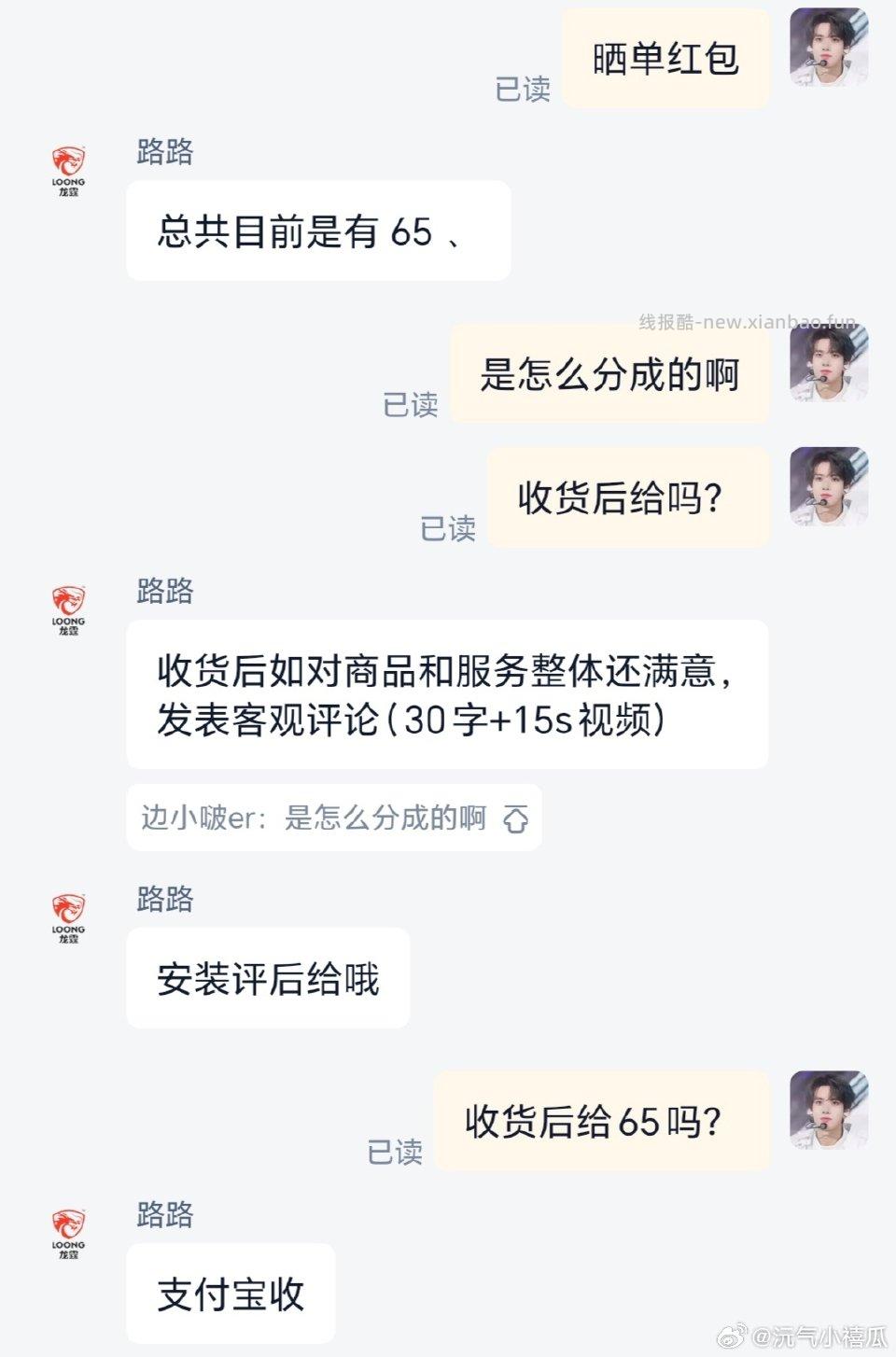Select the "晒单红包" message bubble
This screenshot has height=1357, width=896.
click(665, 58)
